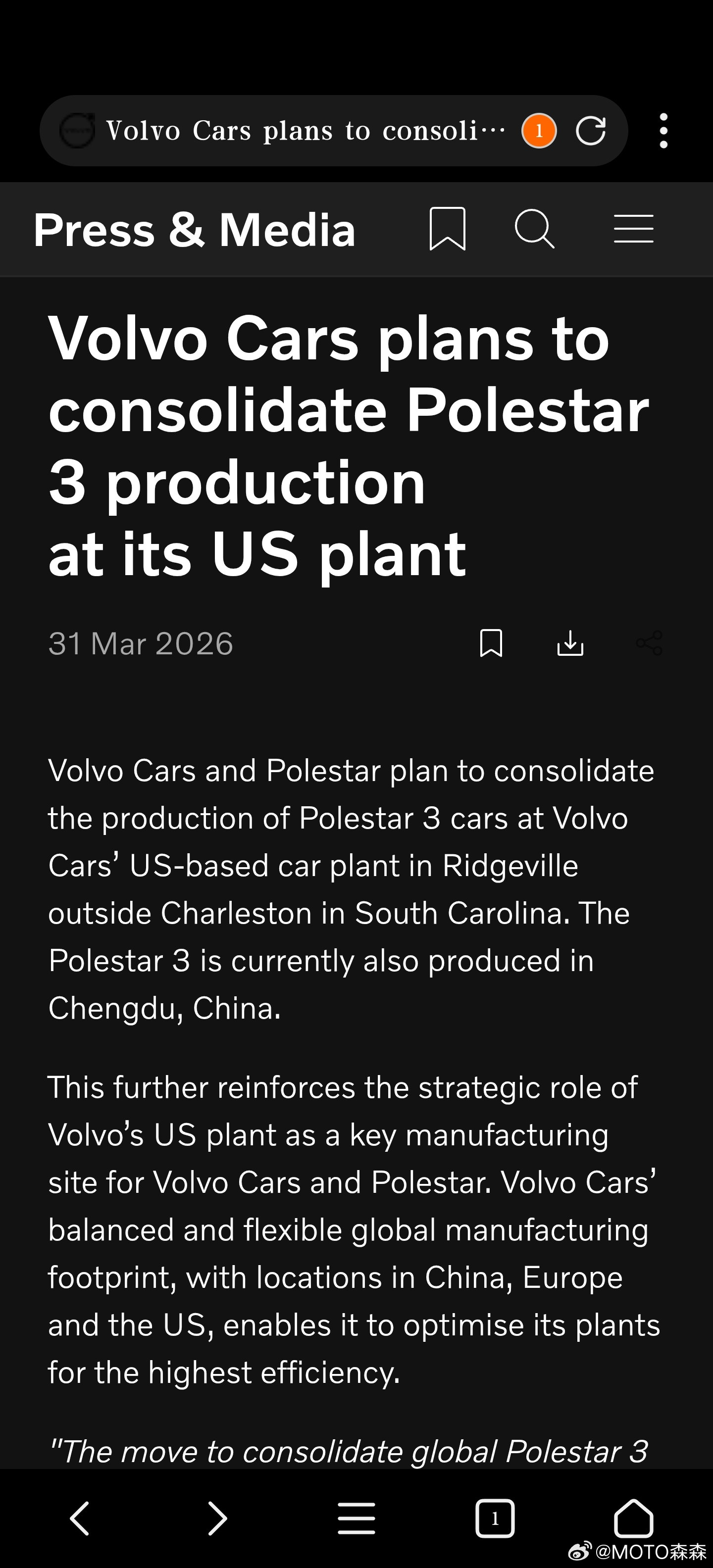Go back to the previous page
The image size is (713, 1568).
(80, 1518)
